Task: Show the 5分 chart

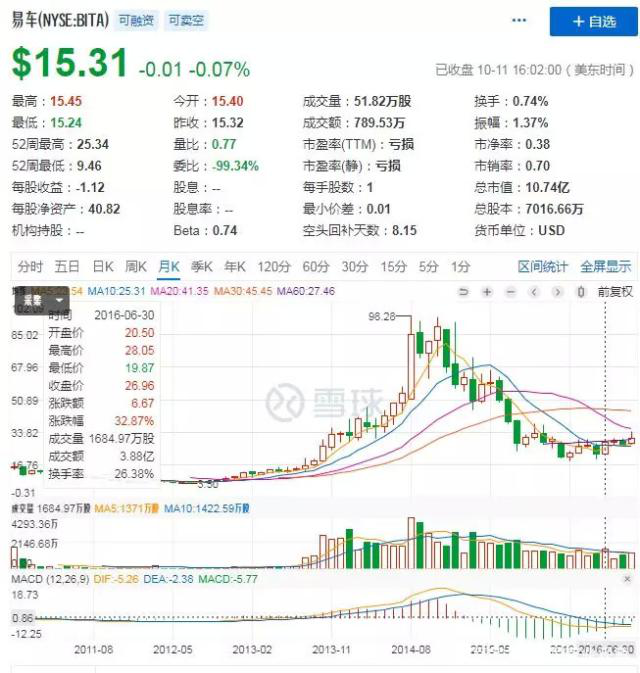Action: tap(428, 267)
